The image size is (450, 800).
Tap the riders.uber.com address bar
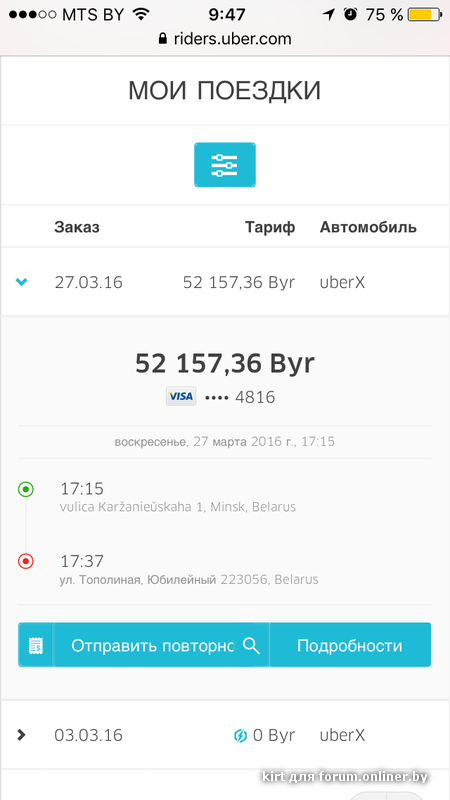click(225, 39)
